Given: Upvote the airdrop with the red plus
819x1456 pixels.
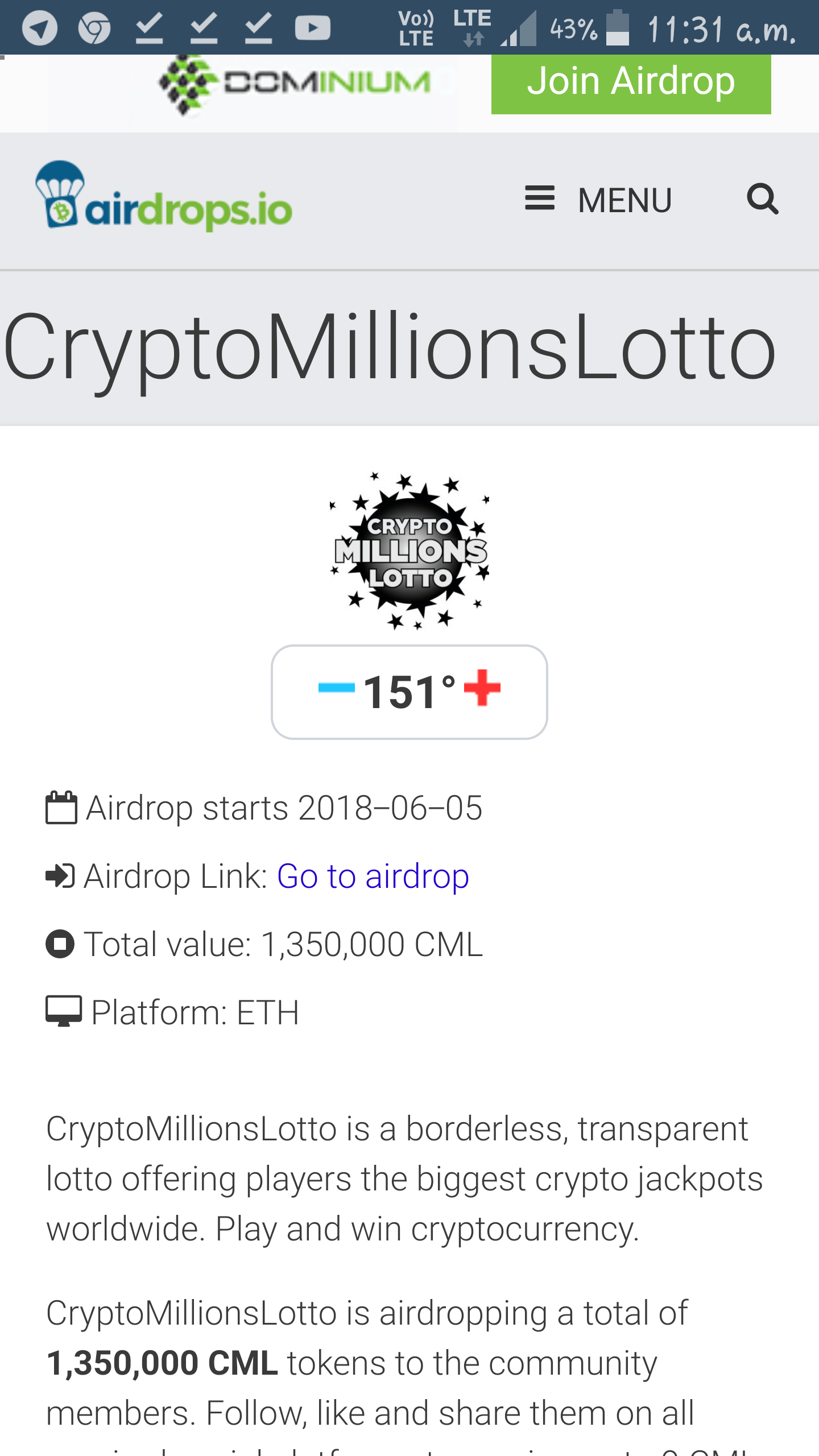Looking at the screenshot, I should (x=482, y=688).
